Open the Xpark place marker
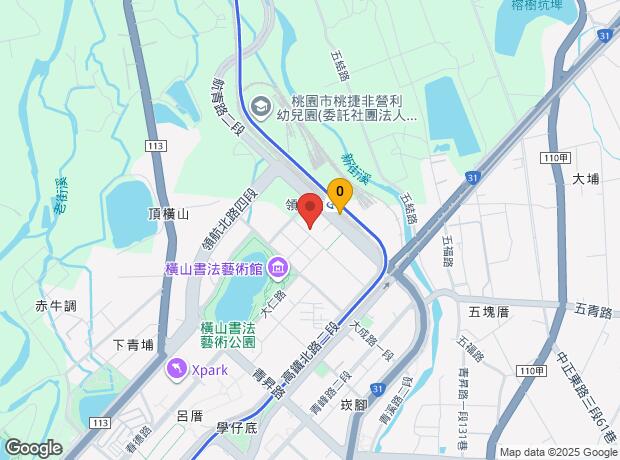The image size is (620, 460). click(x=177, y=369)
